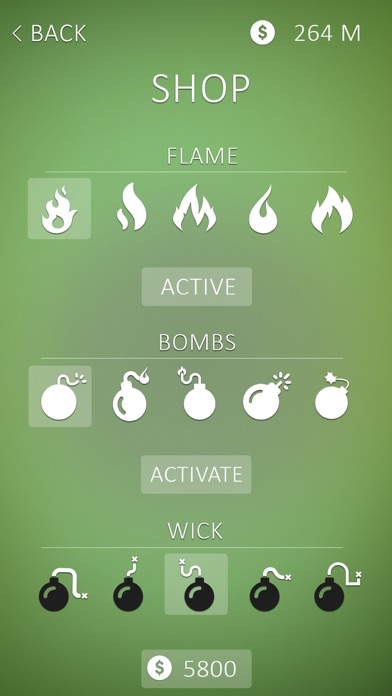392x696 pixels.
Task: Choose the fifth bomb with star spark
Action: click(332, 396)
